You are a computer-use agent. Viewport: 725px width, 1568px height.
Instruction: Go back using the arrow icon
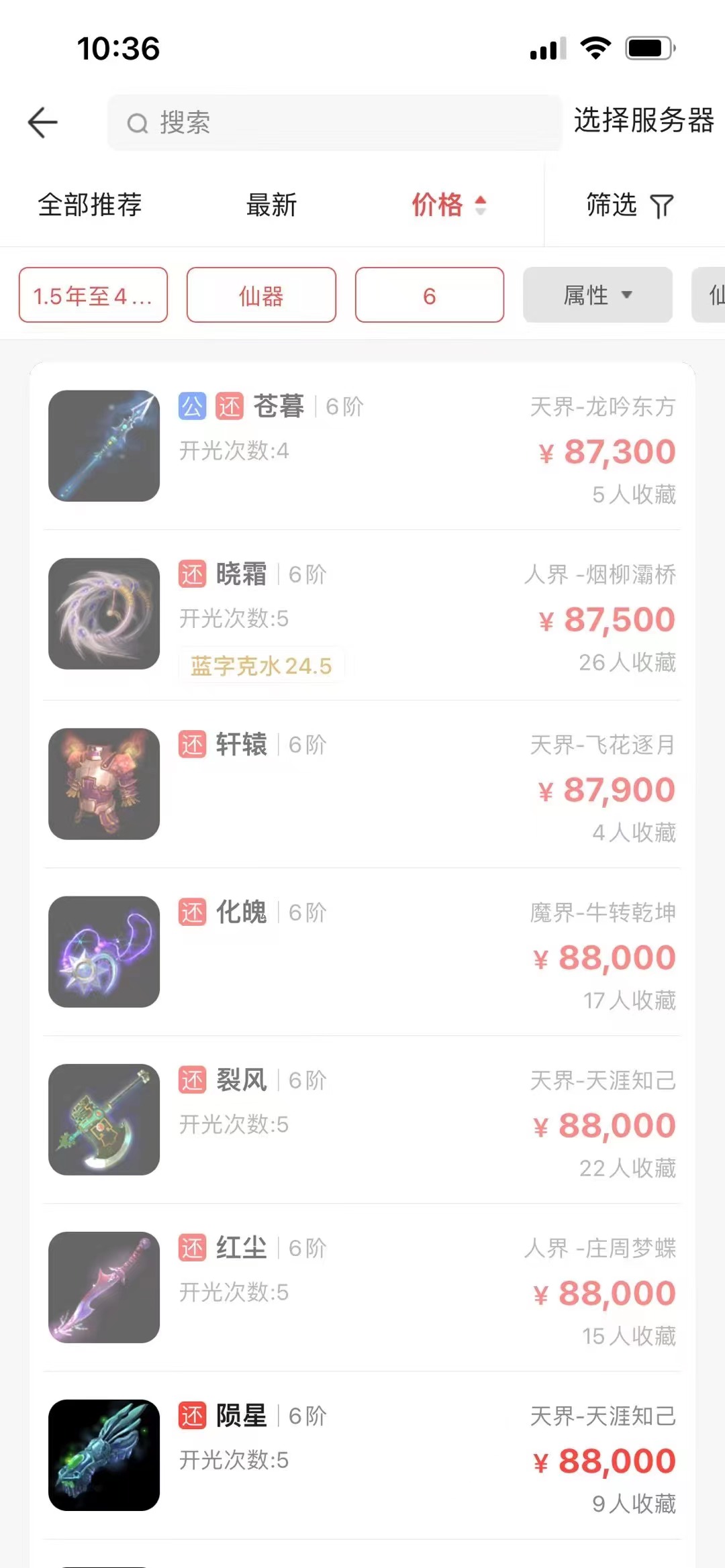[x=43, y=123]
